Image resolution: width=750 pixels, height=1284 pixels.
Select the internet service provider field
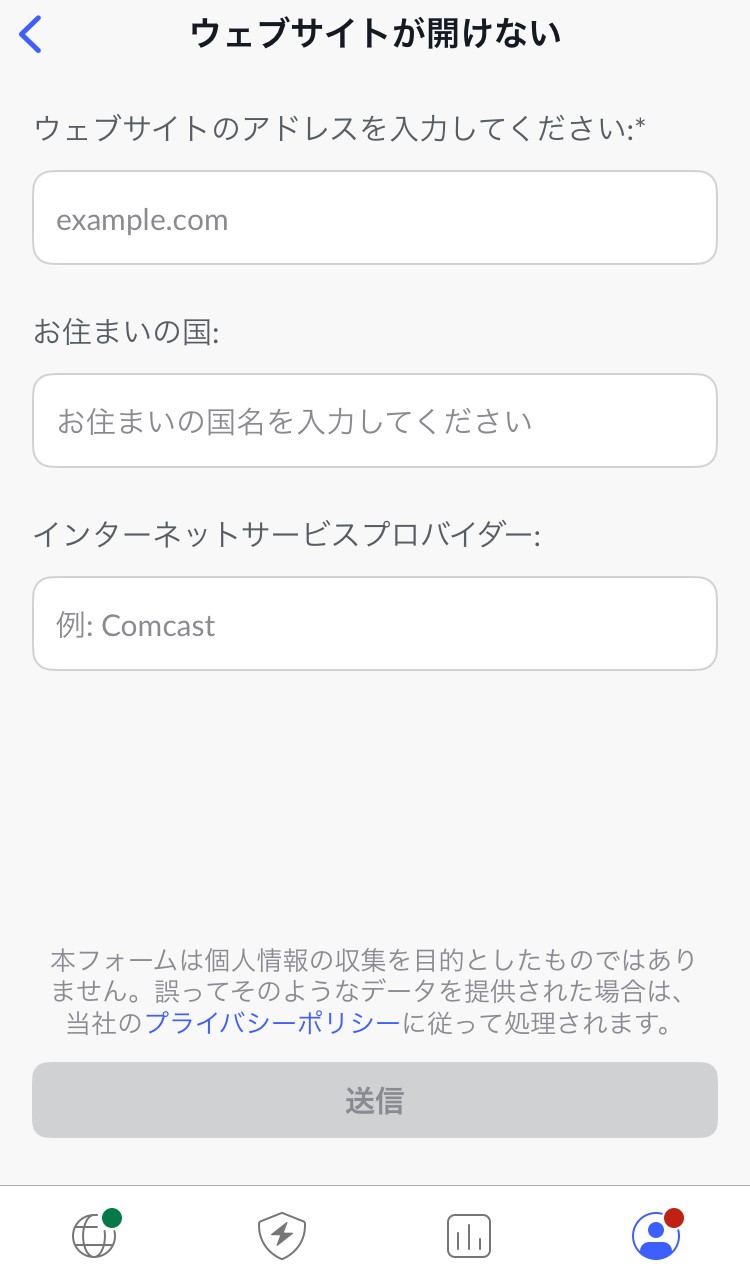pos(375,624)
